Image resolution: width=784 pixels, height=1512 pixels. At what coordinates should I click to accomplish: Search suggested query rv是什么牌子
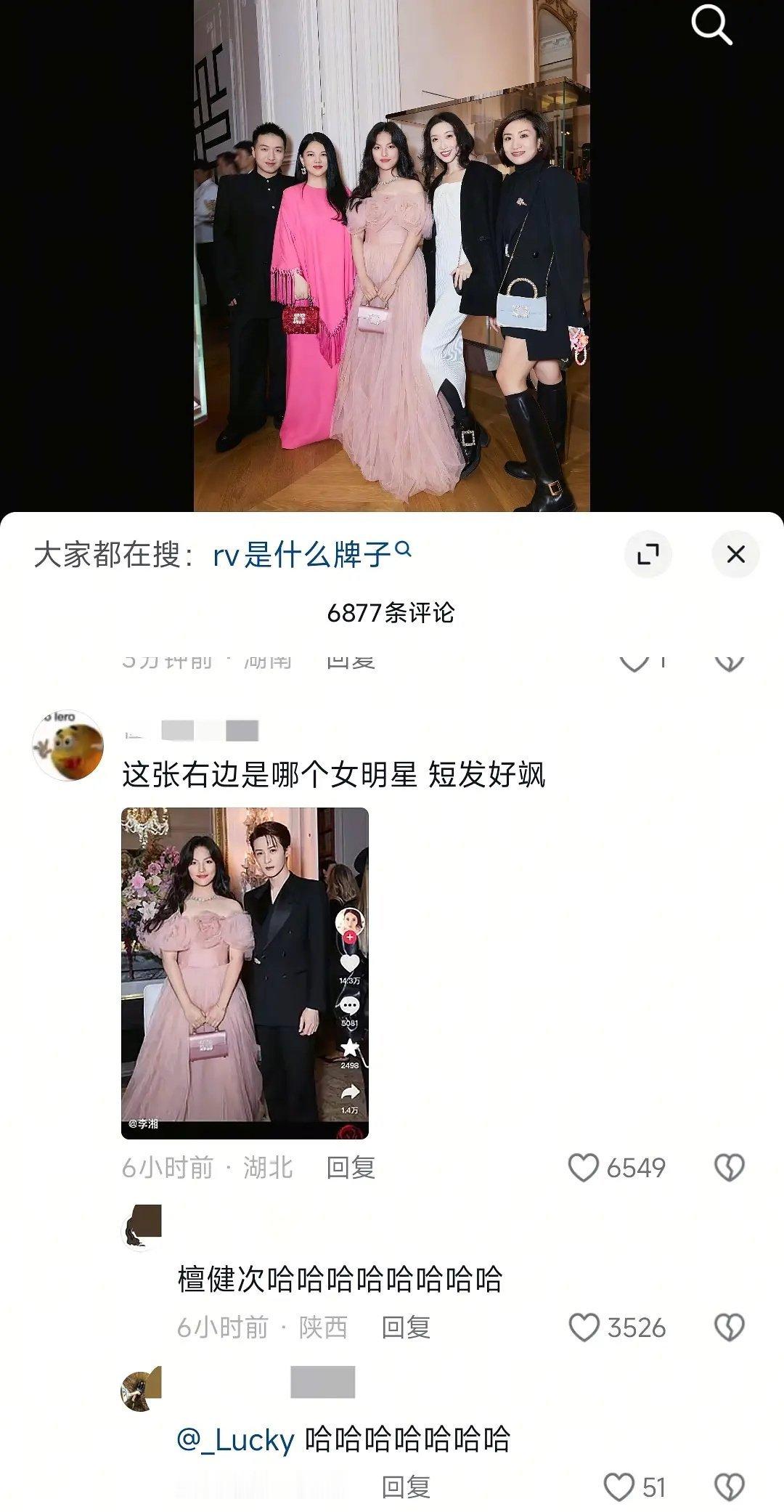(312, 555)
